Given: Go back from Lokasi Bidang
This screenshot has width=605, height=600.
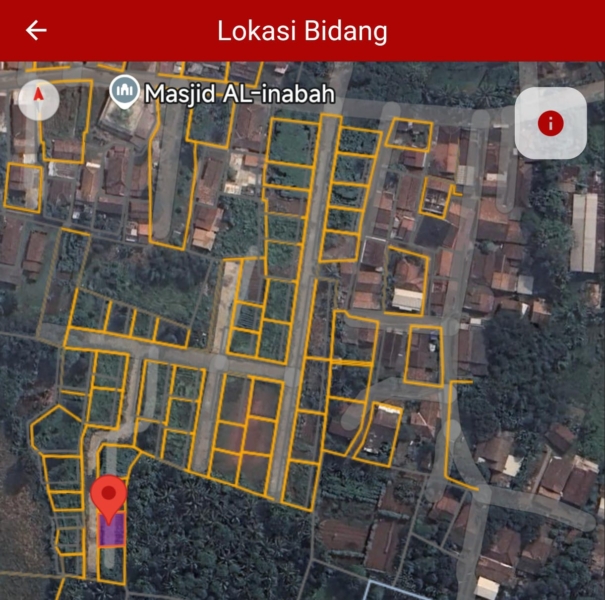Looking at the screenshot, I should click(36, 31).
